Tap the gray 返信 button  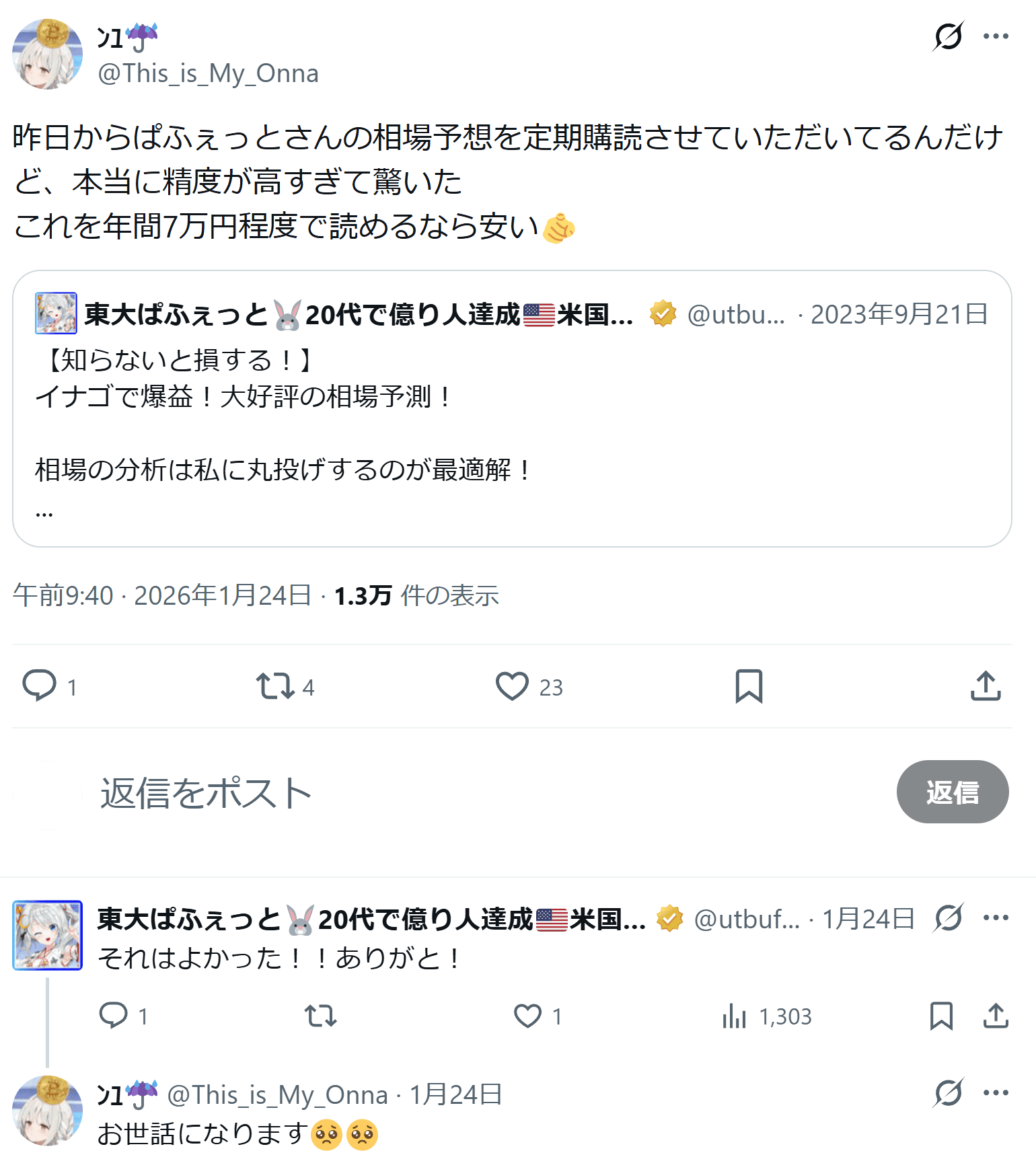tap(952, 792)
